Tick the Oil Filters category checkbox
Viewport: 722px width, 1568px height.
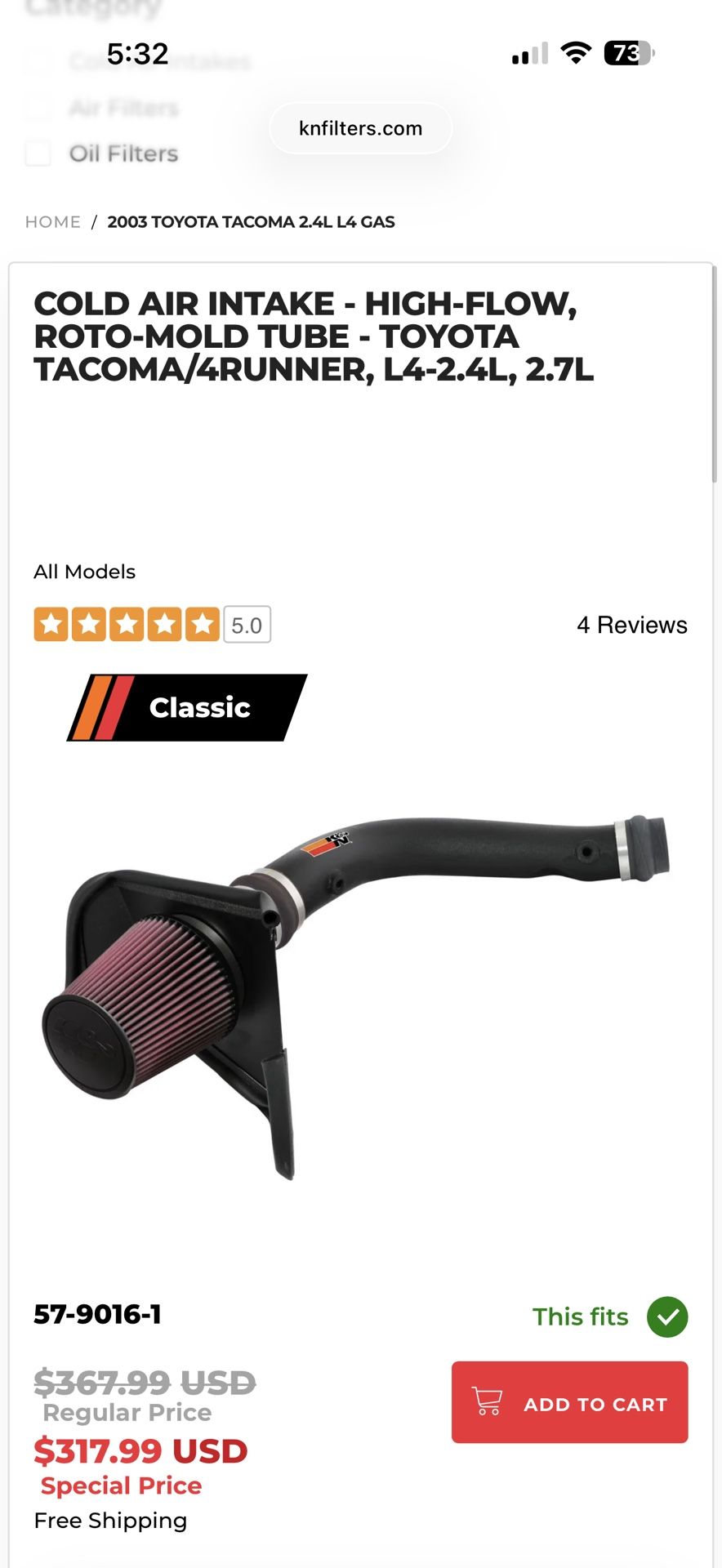click(x=38, y=154)
